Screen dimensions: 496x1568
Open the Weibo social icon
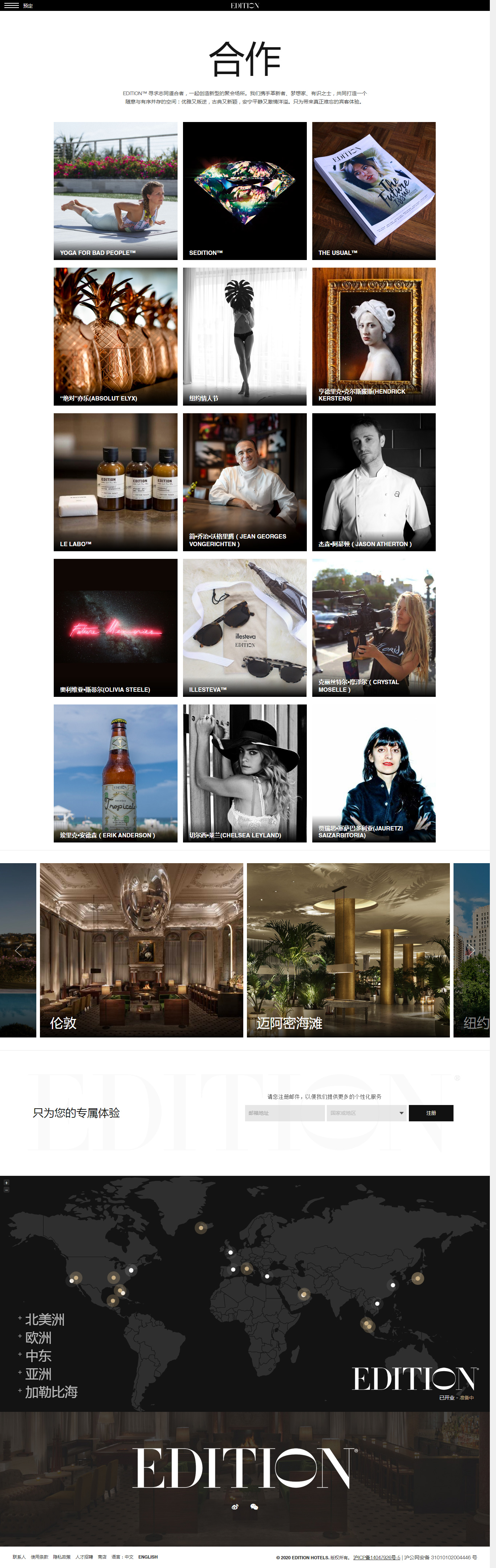point(235,1507)
